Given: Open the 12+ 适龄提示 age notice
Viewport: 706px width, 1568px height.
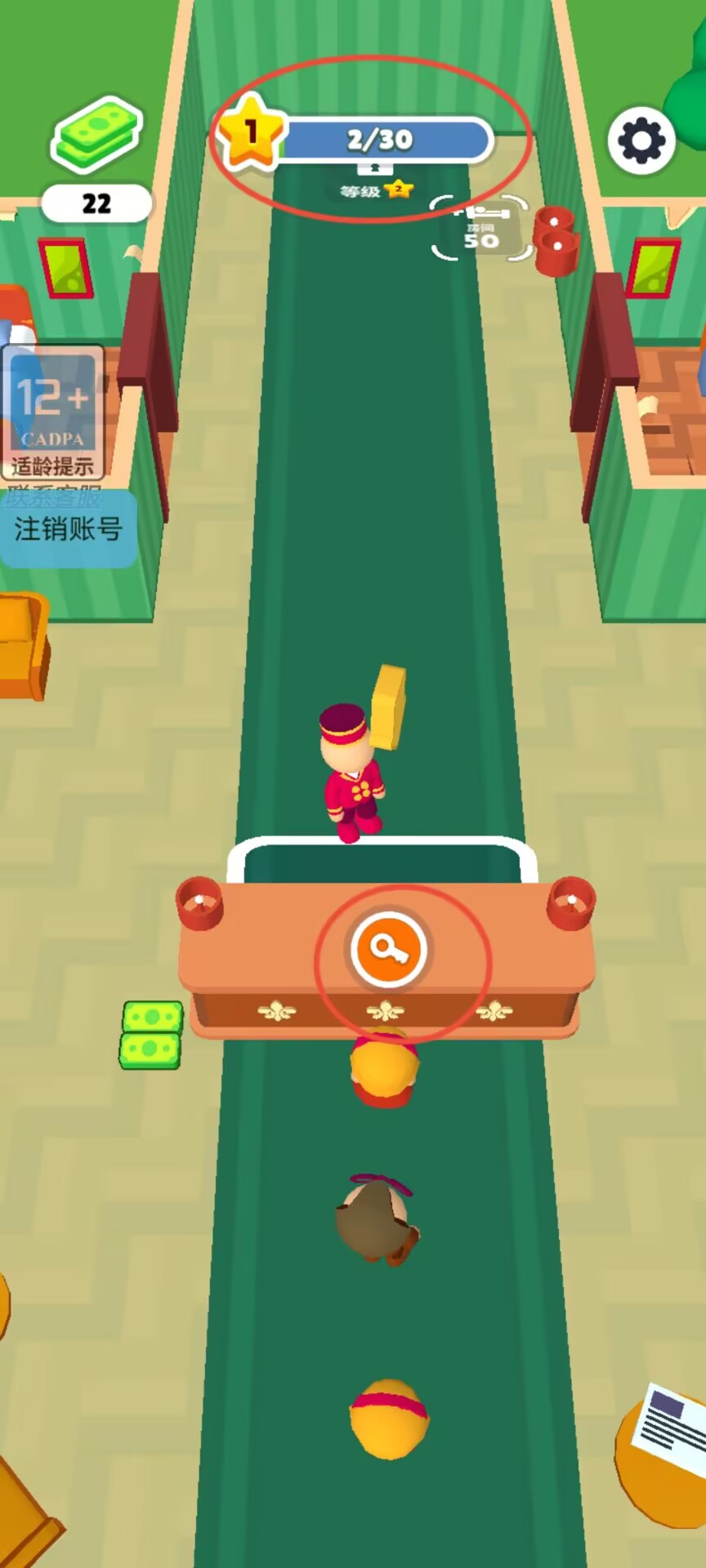Looking at the screenshot, I should pos(53,412).
